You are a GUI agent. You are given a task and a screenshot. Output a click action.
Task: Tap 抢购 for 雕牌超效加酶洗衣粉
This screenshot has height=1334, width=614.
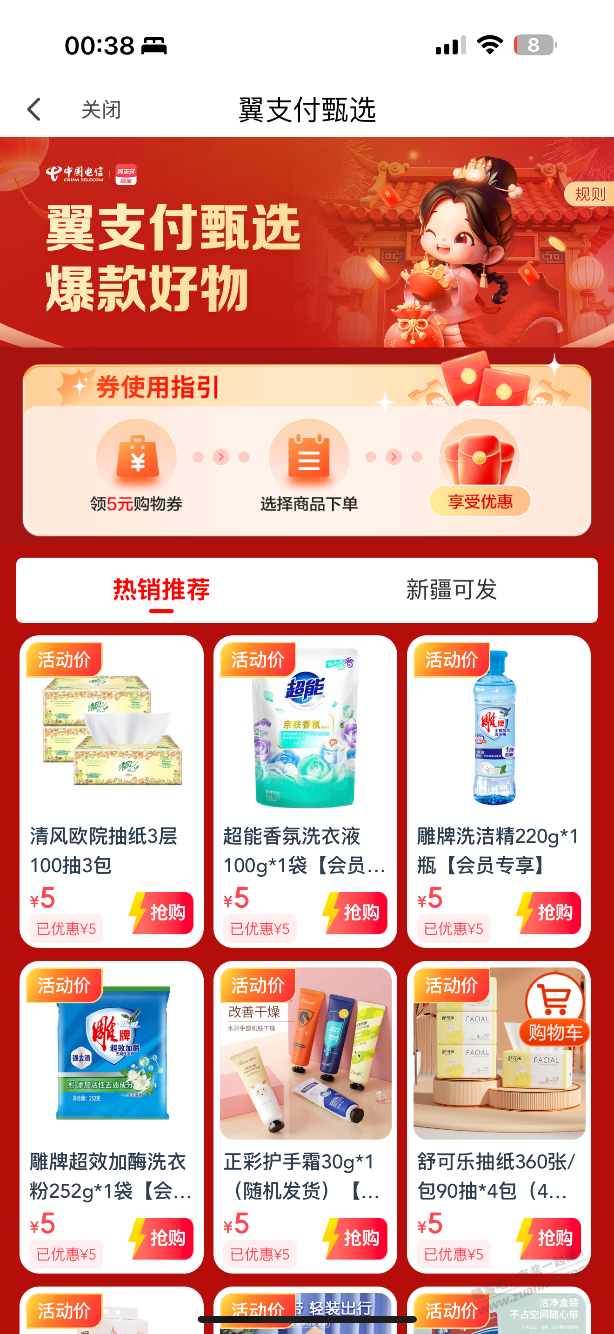click(161, 1238)
